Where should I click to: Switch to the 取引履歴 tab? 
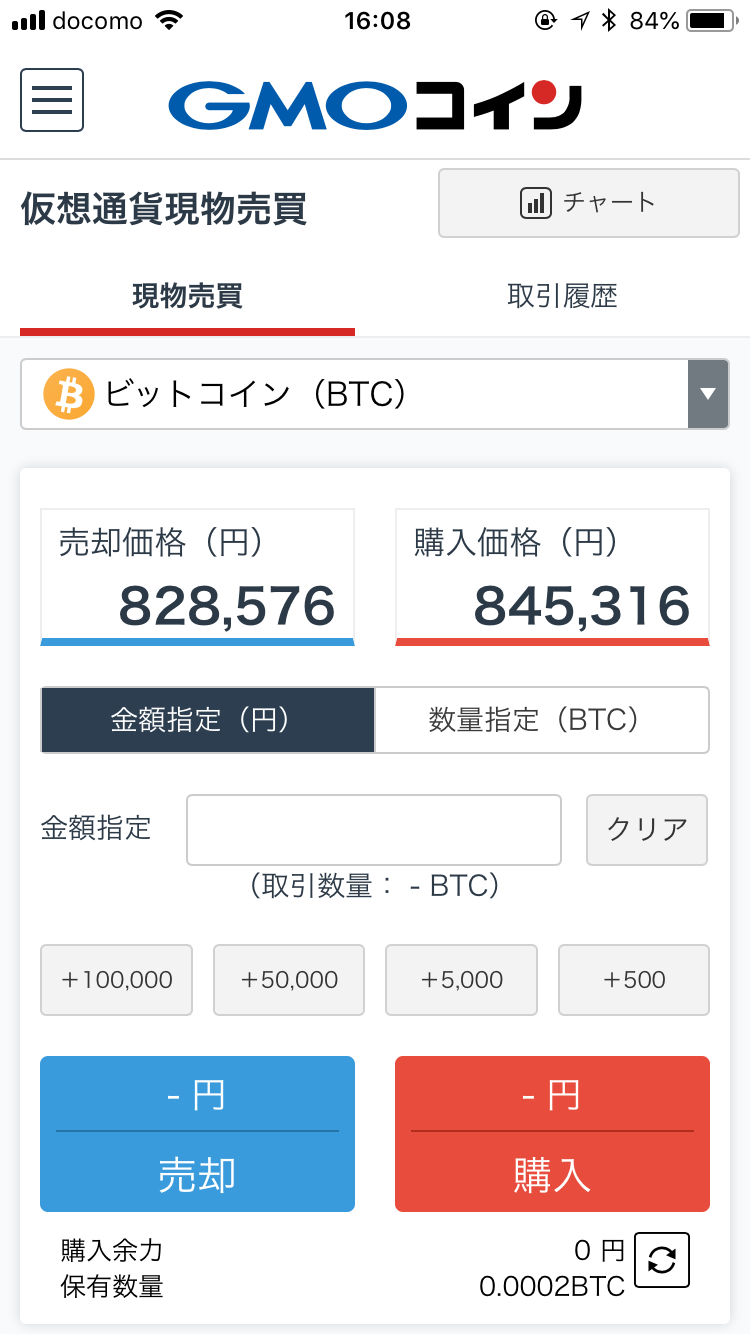coord(562,296)
